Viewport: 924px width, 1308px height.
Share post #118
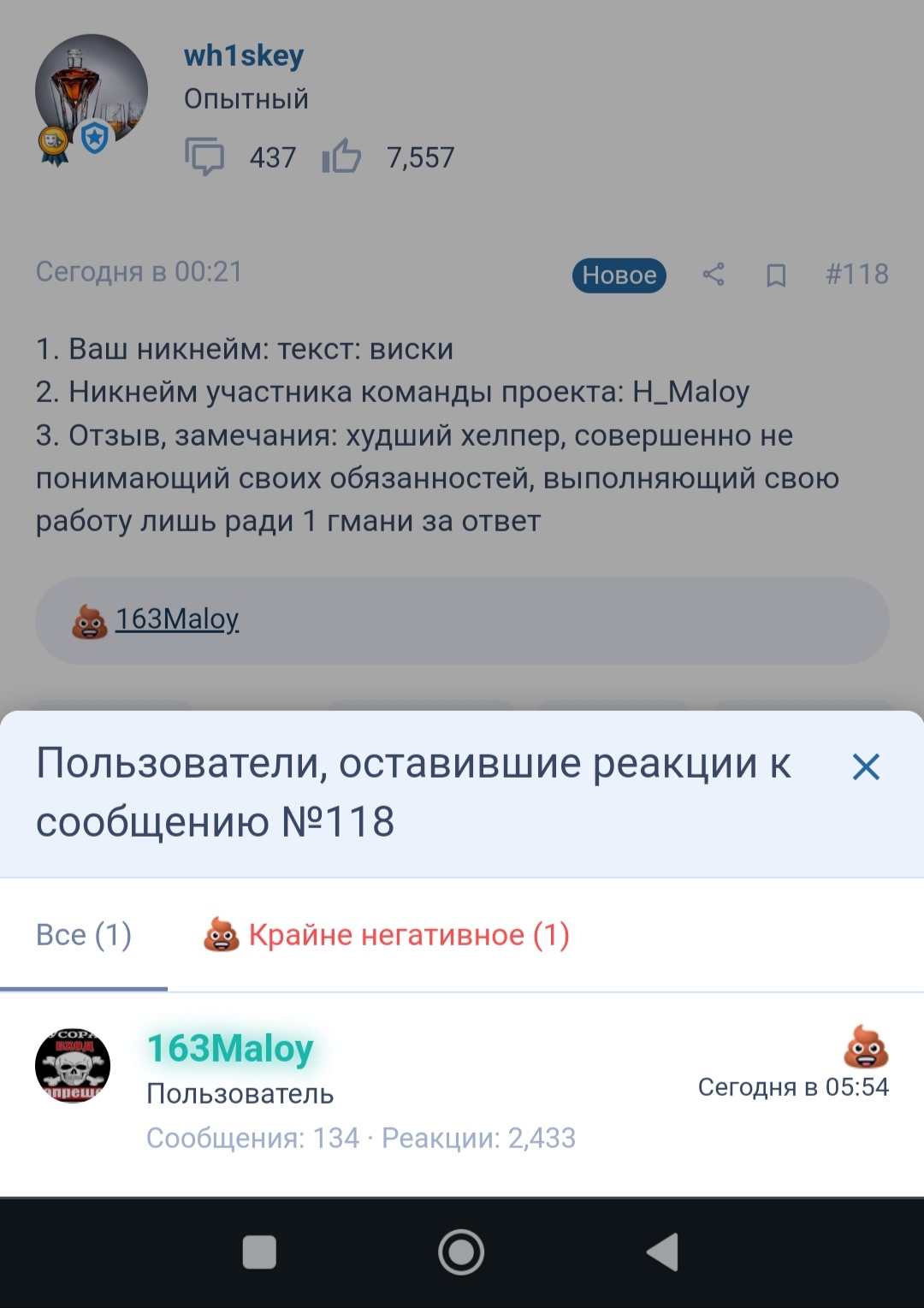(x=714, y=275)
